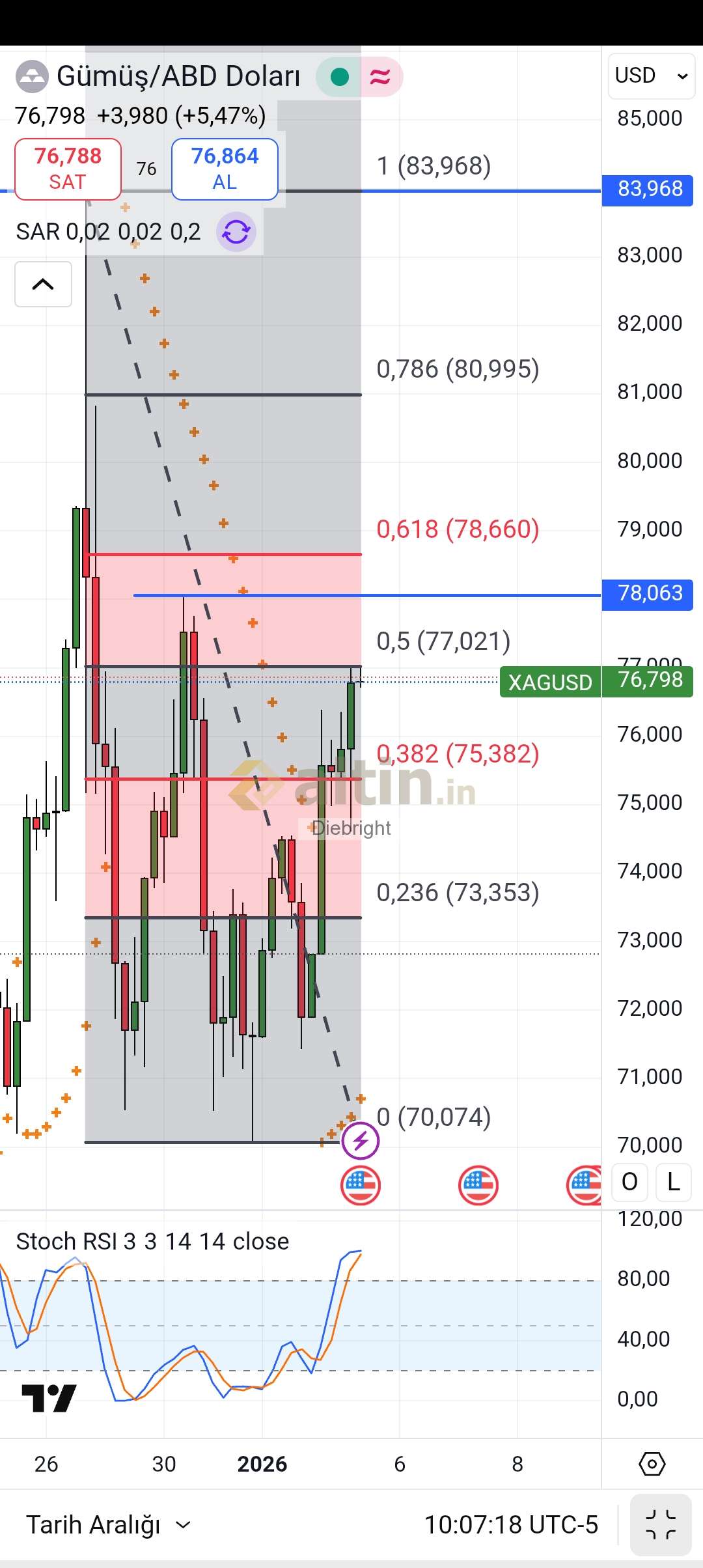Open the Tarih Aralığı date range menu
This screenshot has width=703, height=1568.
pyautogui.click(x=108, y=1525)
